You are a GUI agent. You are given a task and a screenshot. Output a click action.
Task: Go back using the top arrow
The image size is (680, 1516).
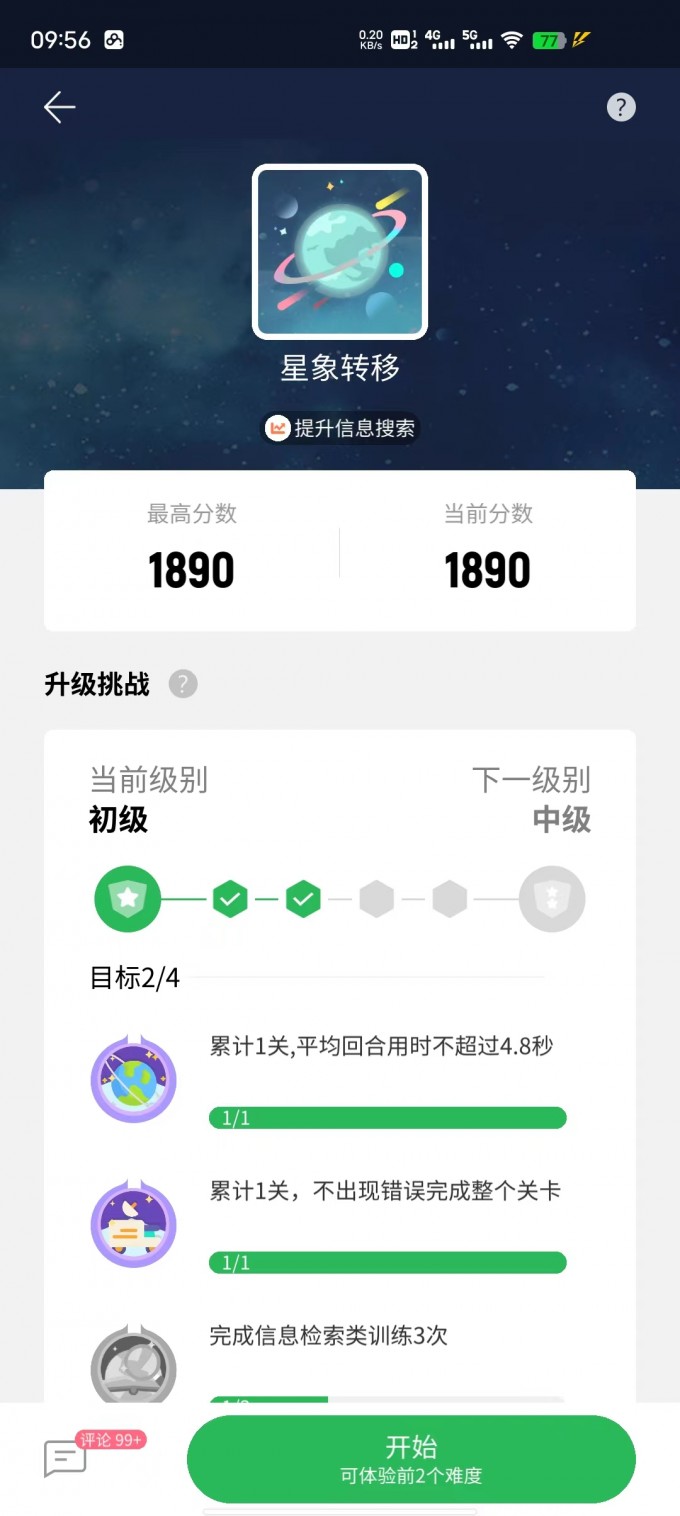click(60, 107)
